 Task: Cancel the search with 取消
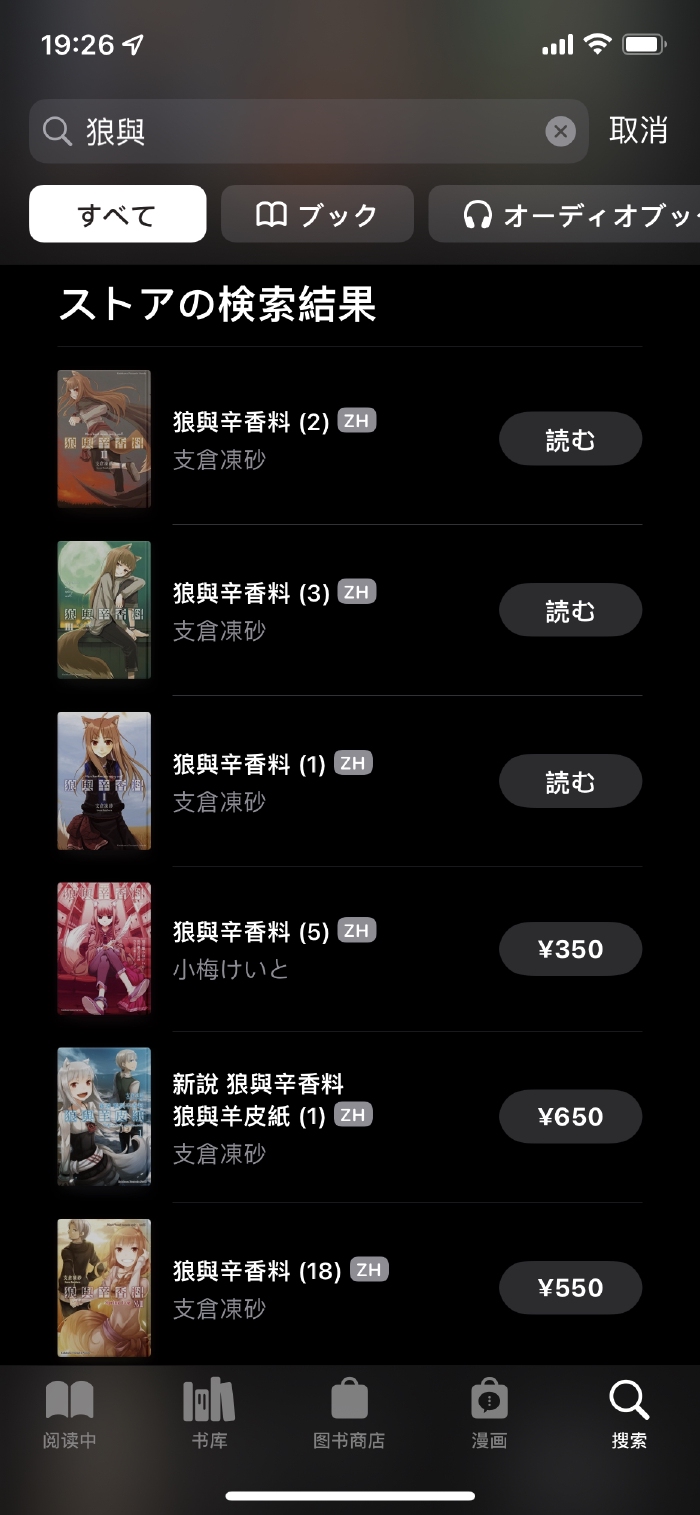tap(639, 131)
